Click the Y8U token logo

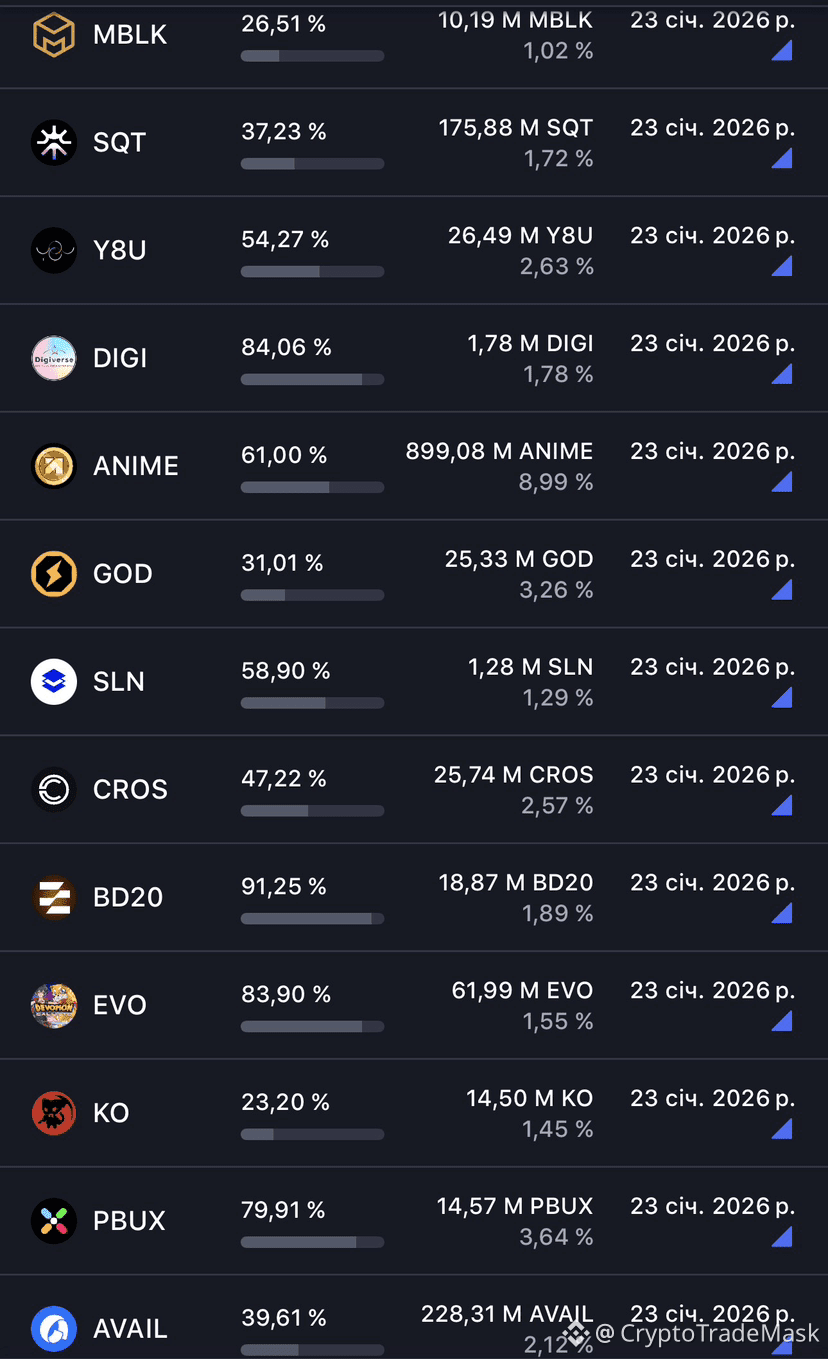point(54,250)
